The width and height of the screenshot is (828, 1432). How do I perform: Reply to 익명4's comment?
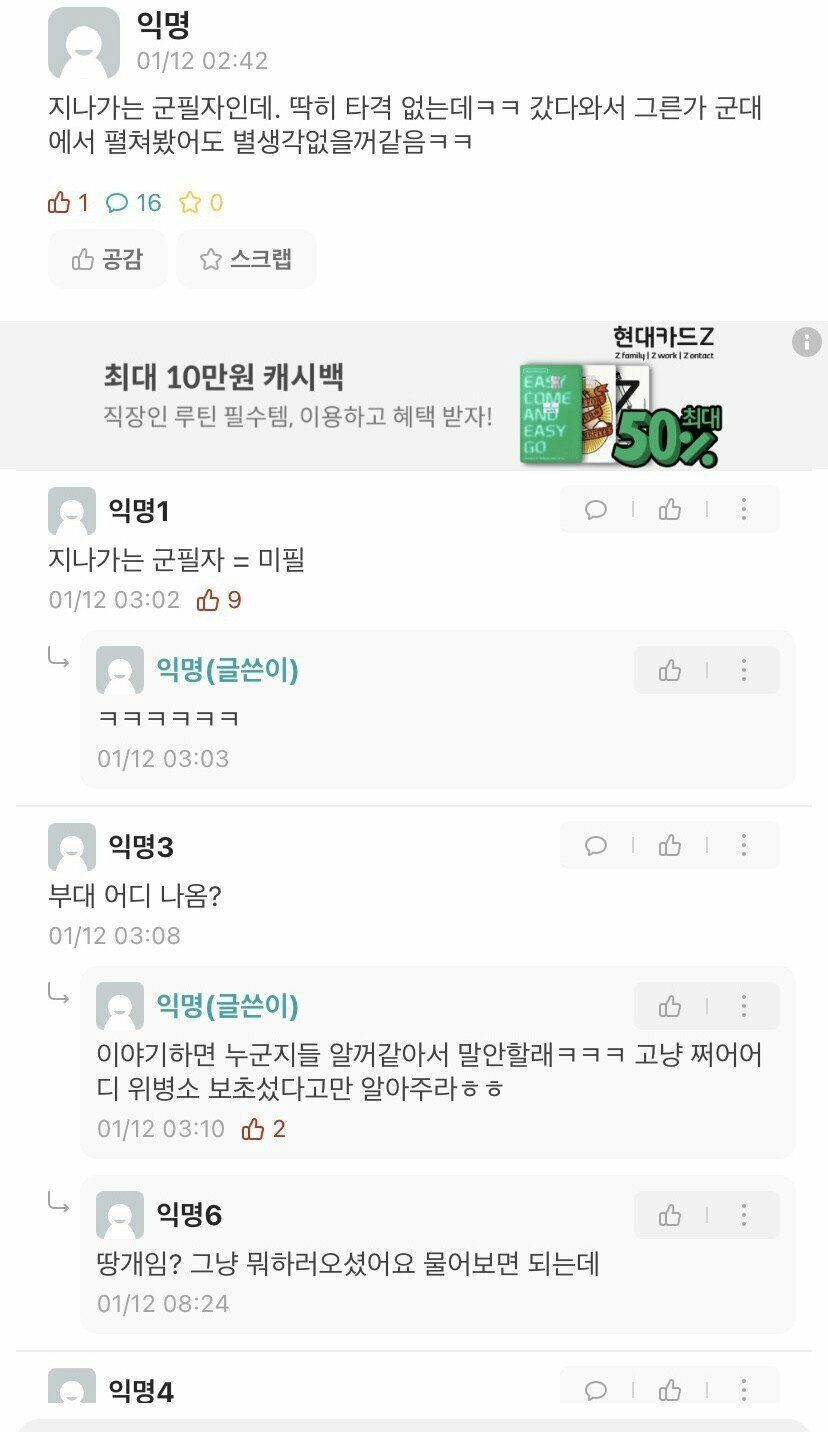(596, 1389)
